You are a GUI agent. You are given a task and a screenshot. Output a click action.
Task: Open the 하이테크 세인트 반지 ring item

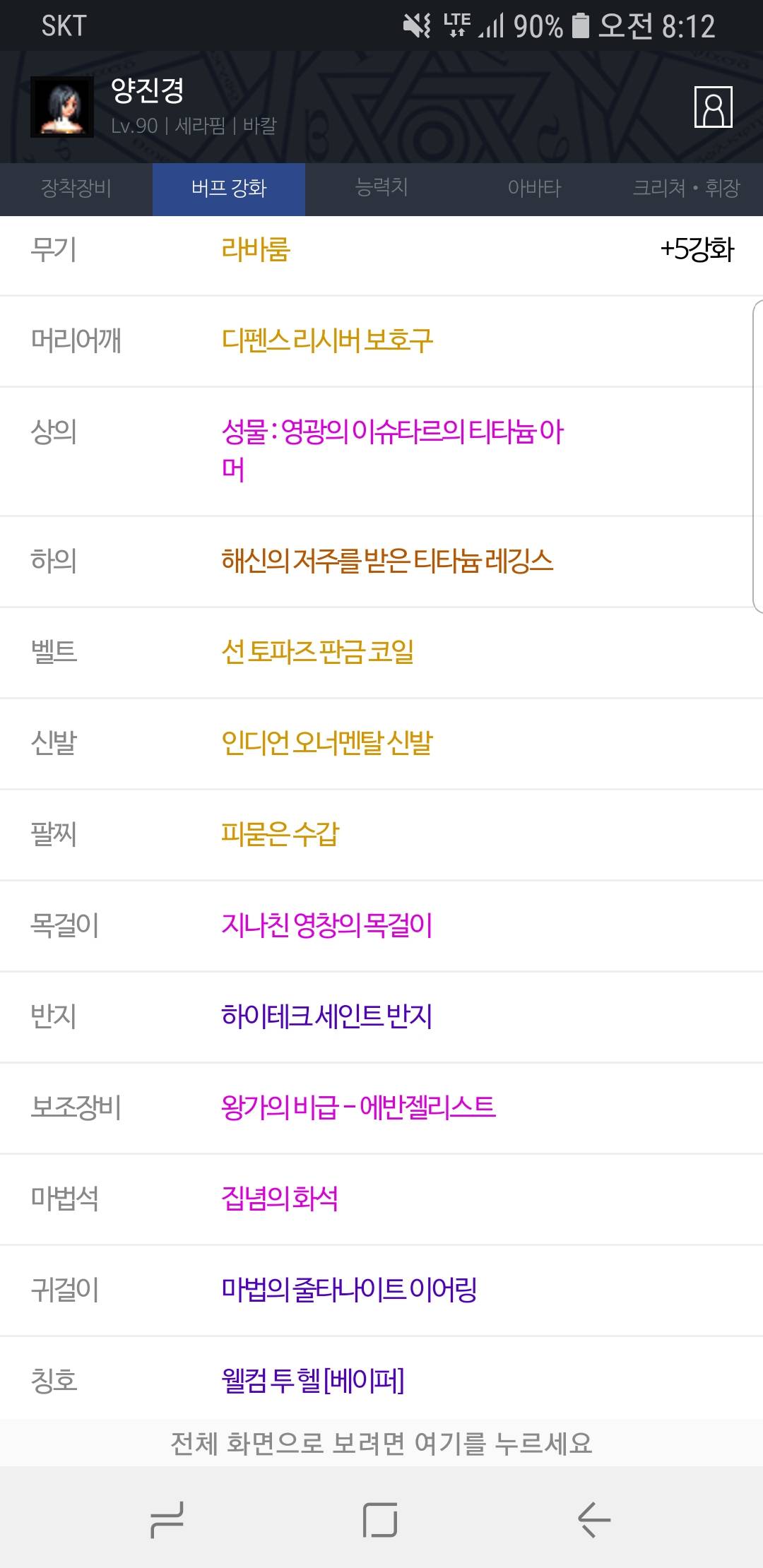click(x=326, y=1017)
